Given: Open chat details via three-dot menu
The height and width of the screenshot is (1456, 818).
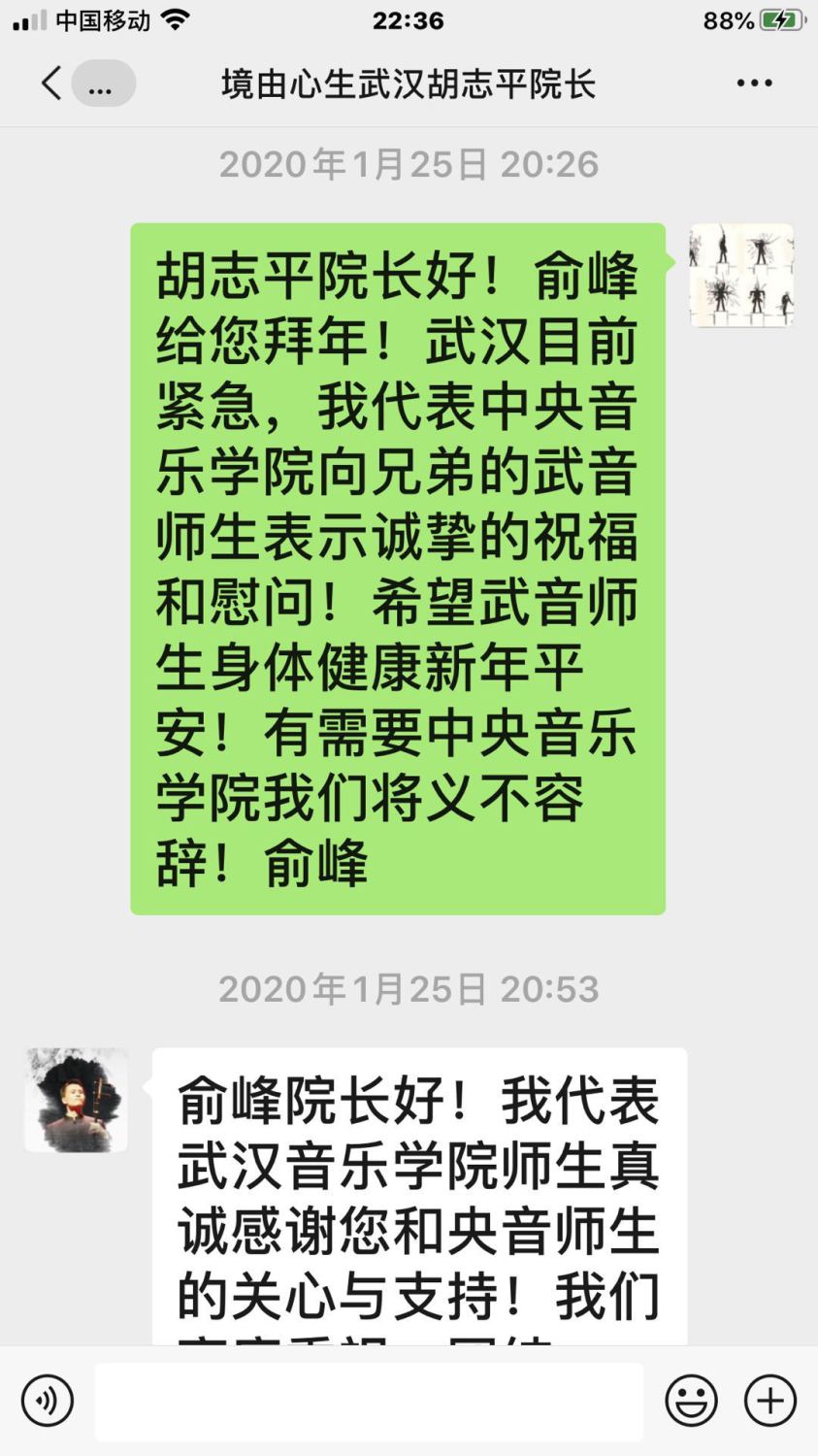Looking at the screenshot, I should pyautogui.click(x=754, y=83).
